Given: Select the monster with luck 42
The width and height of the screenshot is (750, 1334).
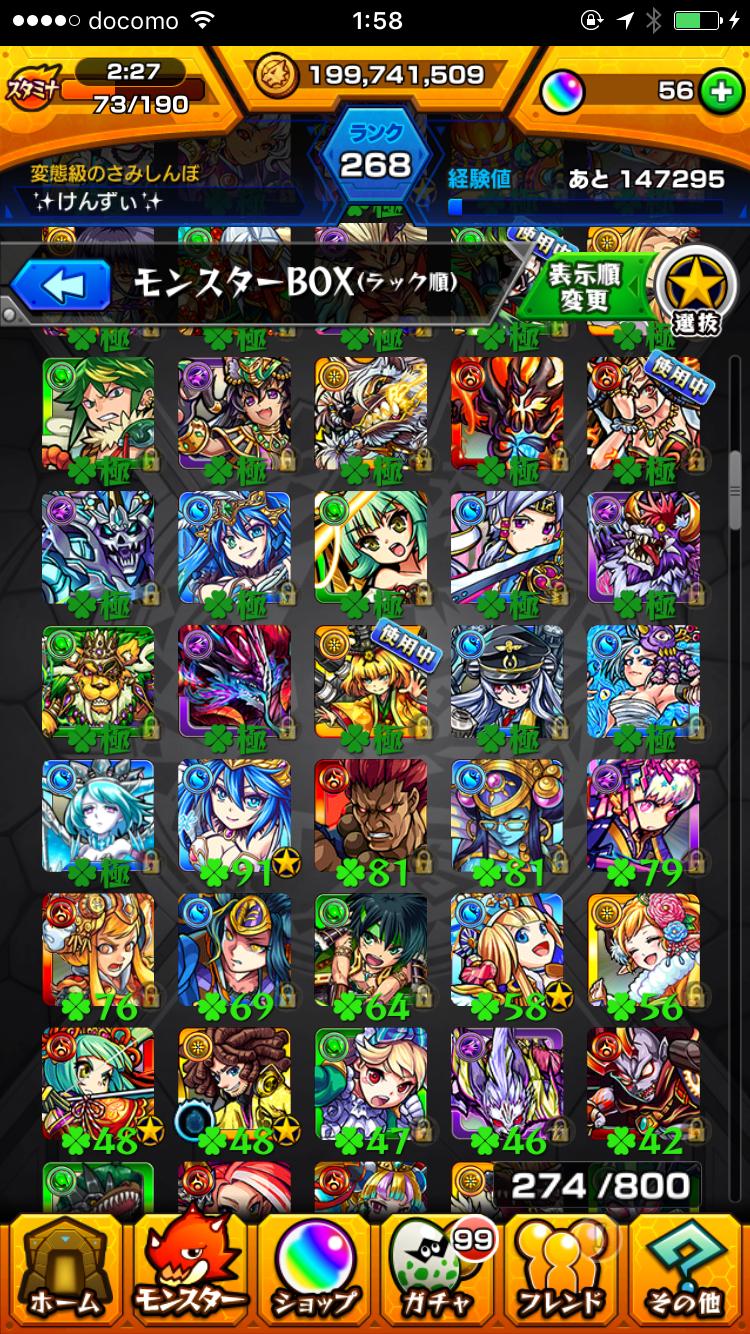Looking at the screenshot, I should [x=642, y=1086].
